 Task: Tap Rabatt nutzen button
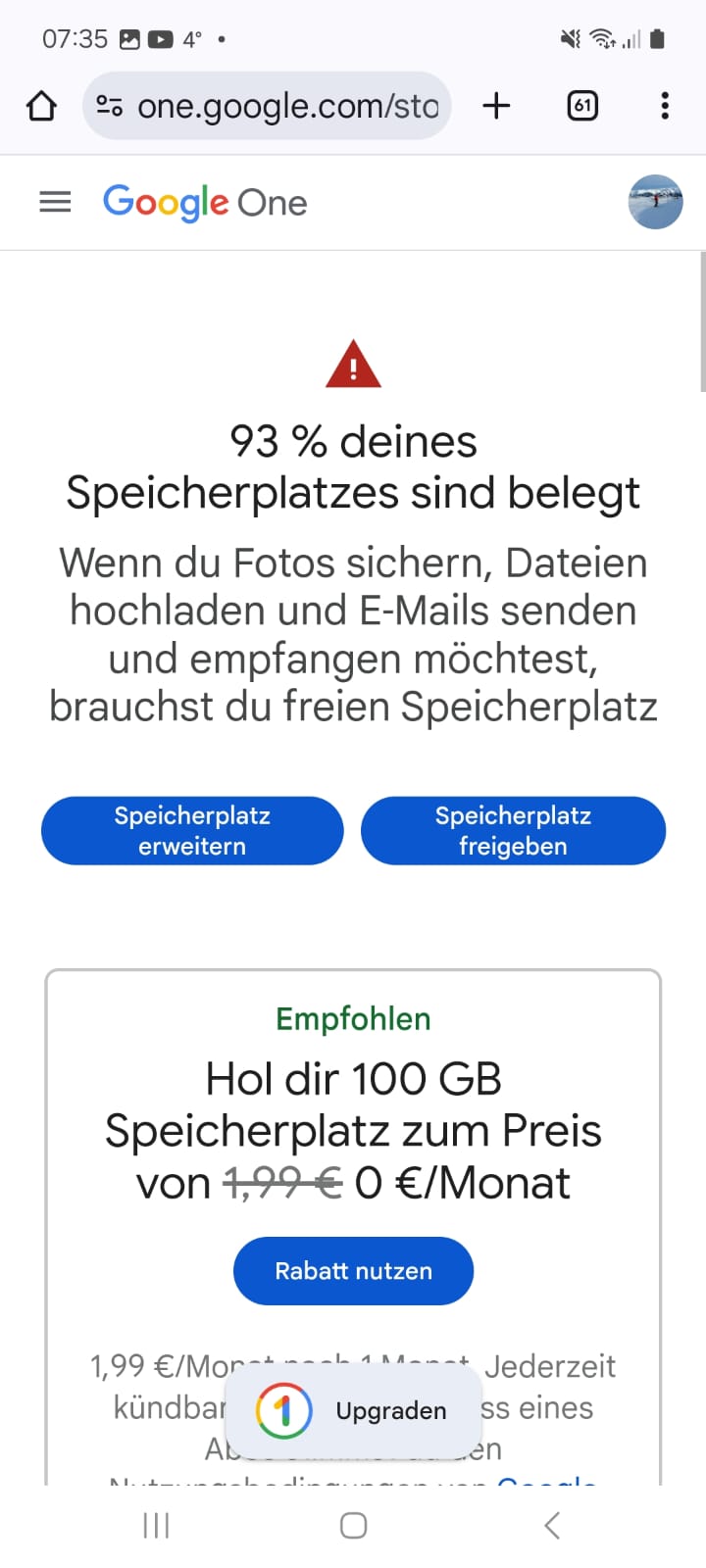click(x=353, y=1271)
